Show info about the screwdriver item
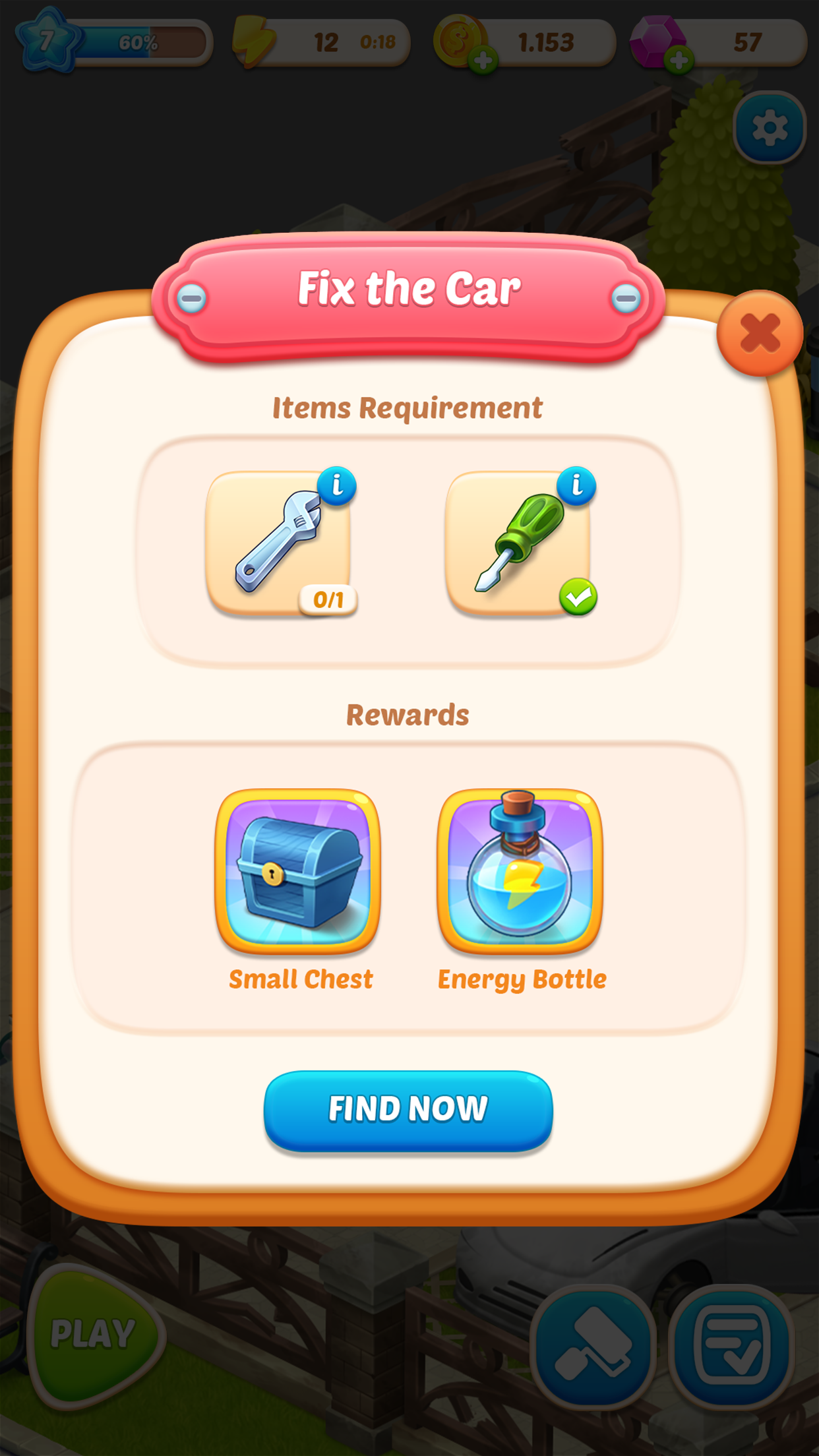819x1456 pixels. [x=576, y=486]
